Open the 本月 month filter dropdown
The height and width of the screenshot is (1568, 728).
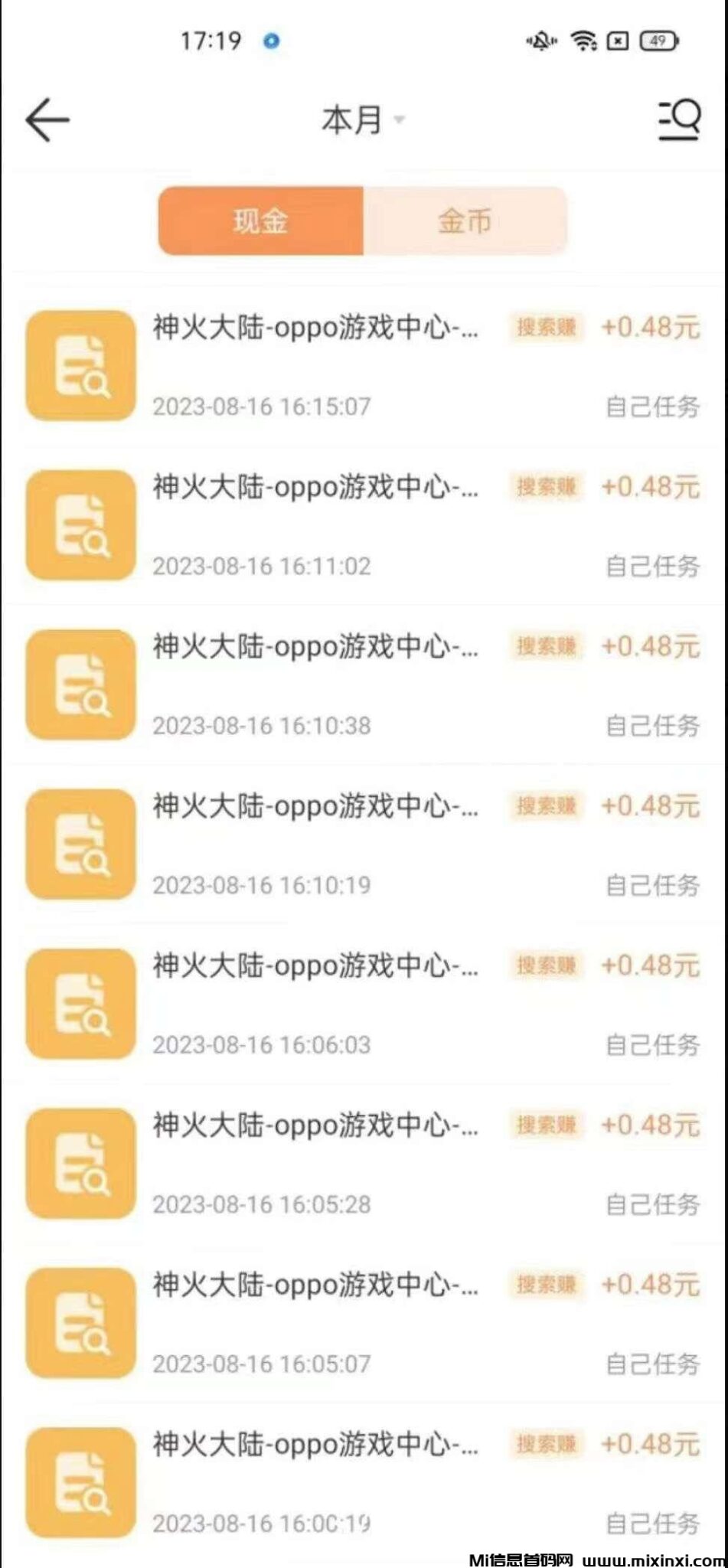352,120
